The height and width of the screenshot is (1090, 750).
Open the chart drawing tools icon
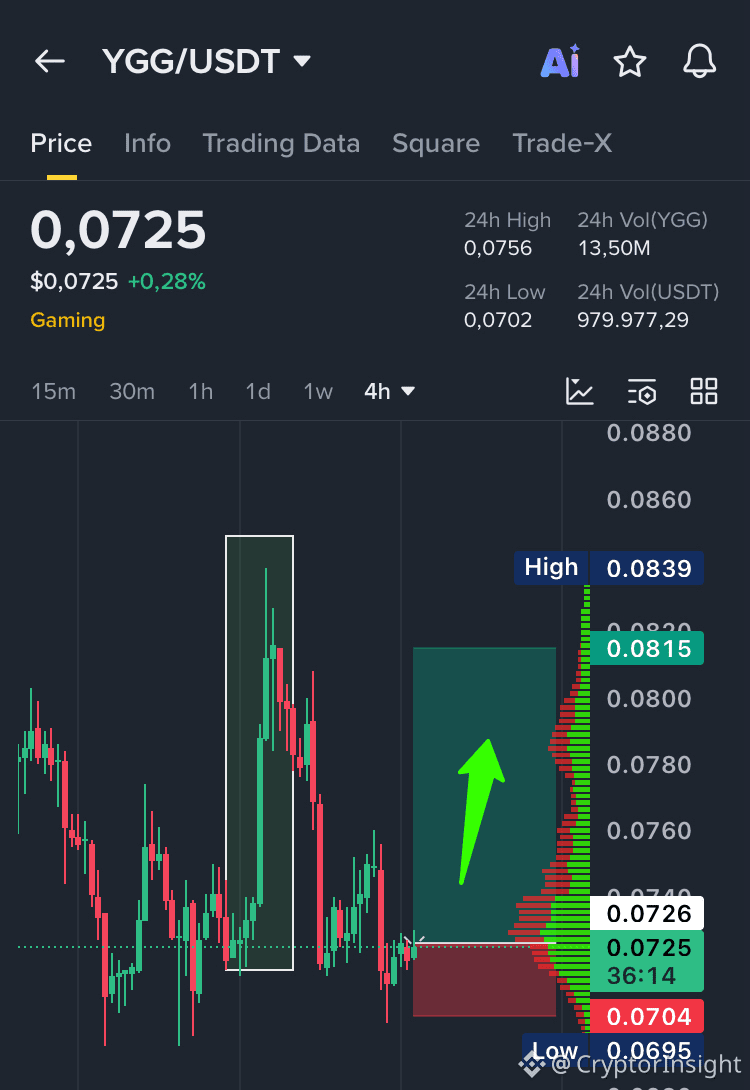point(580,391)
